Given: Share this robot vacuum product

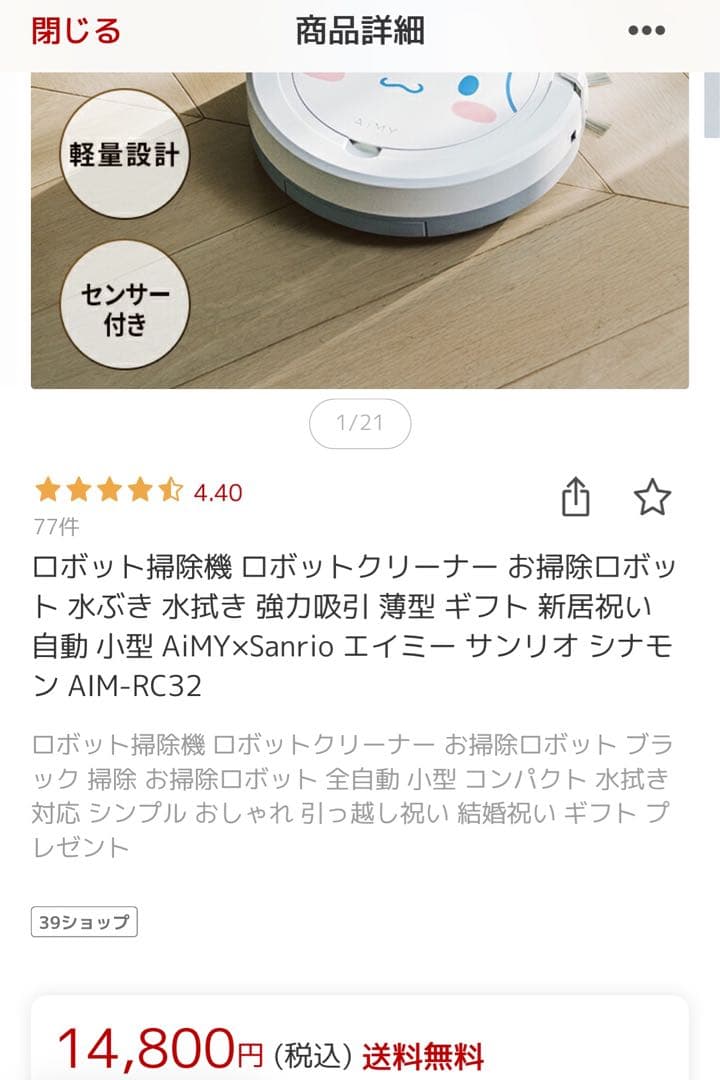Looking at the screenshot, I should coord(575,497).
